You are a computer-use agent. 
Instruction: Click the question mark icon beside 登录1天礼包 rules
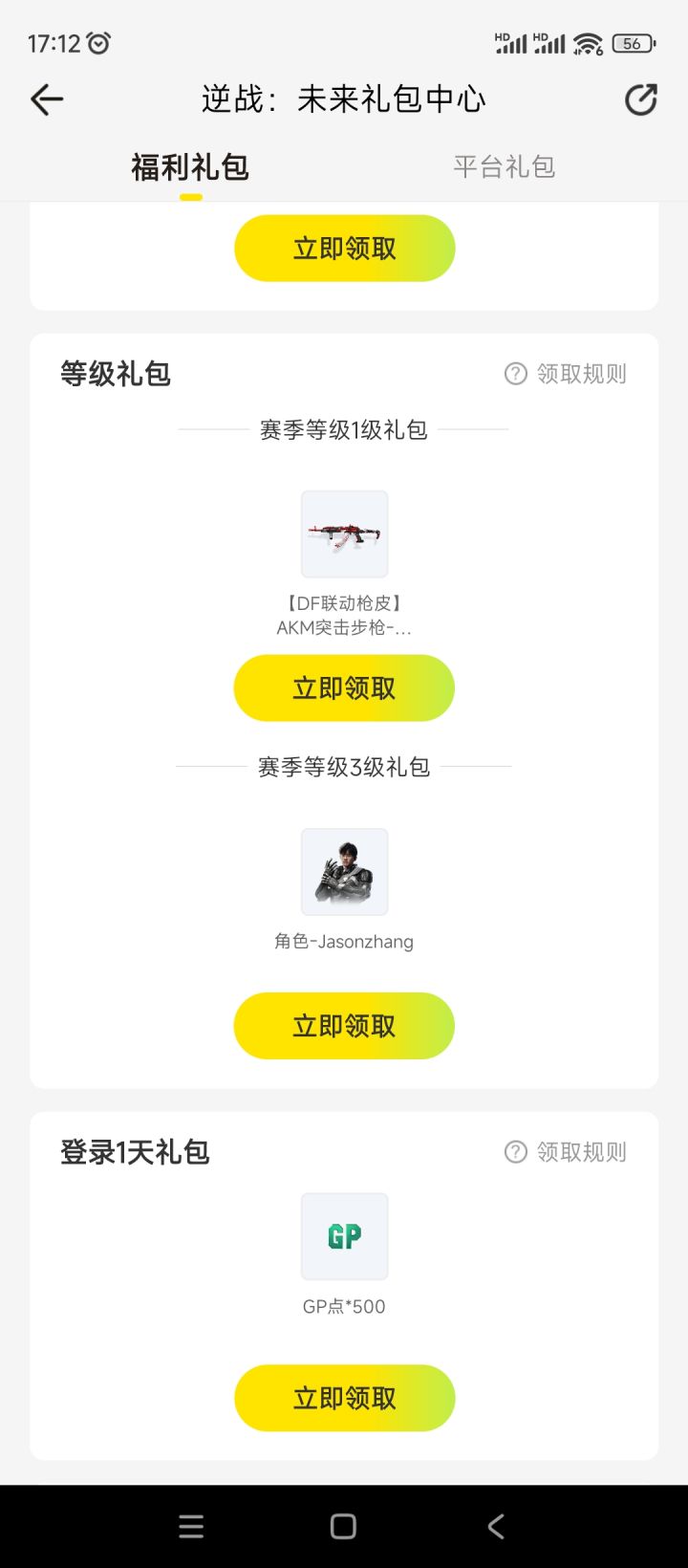tap(515, 1152)
